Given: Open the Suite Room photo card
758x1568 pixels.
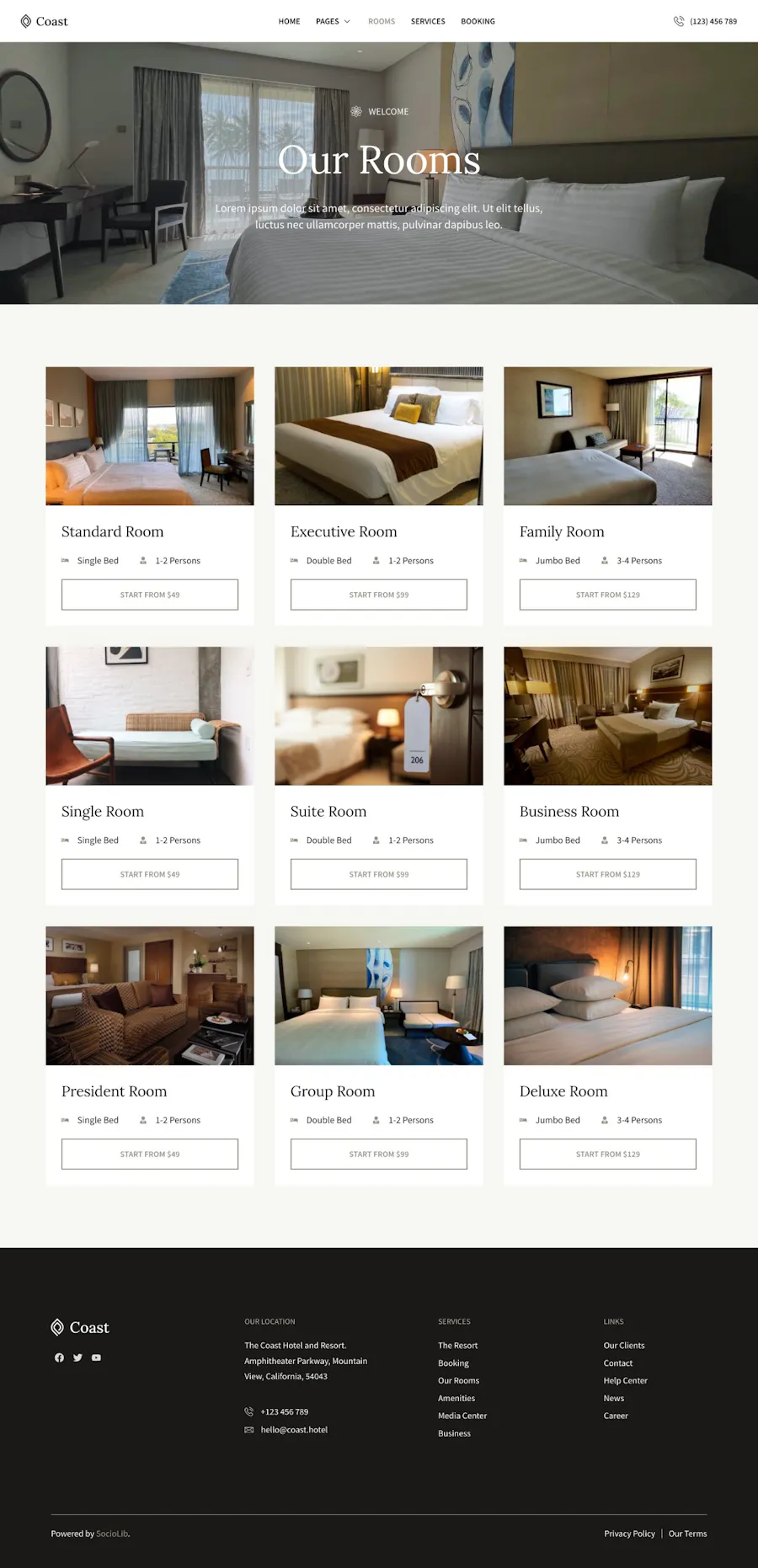Looking at the screenshot, I should click(379, 716).
